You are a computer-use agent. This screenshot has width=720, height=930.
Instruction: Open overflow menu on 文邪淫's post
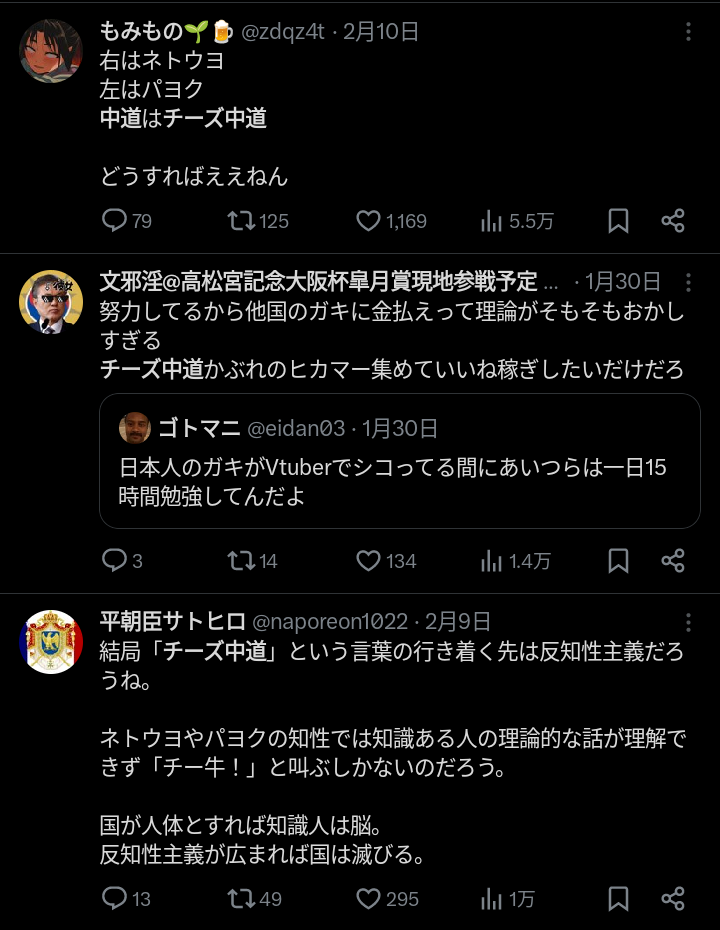tap(688, 282)
